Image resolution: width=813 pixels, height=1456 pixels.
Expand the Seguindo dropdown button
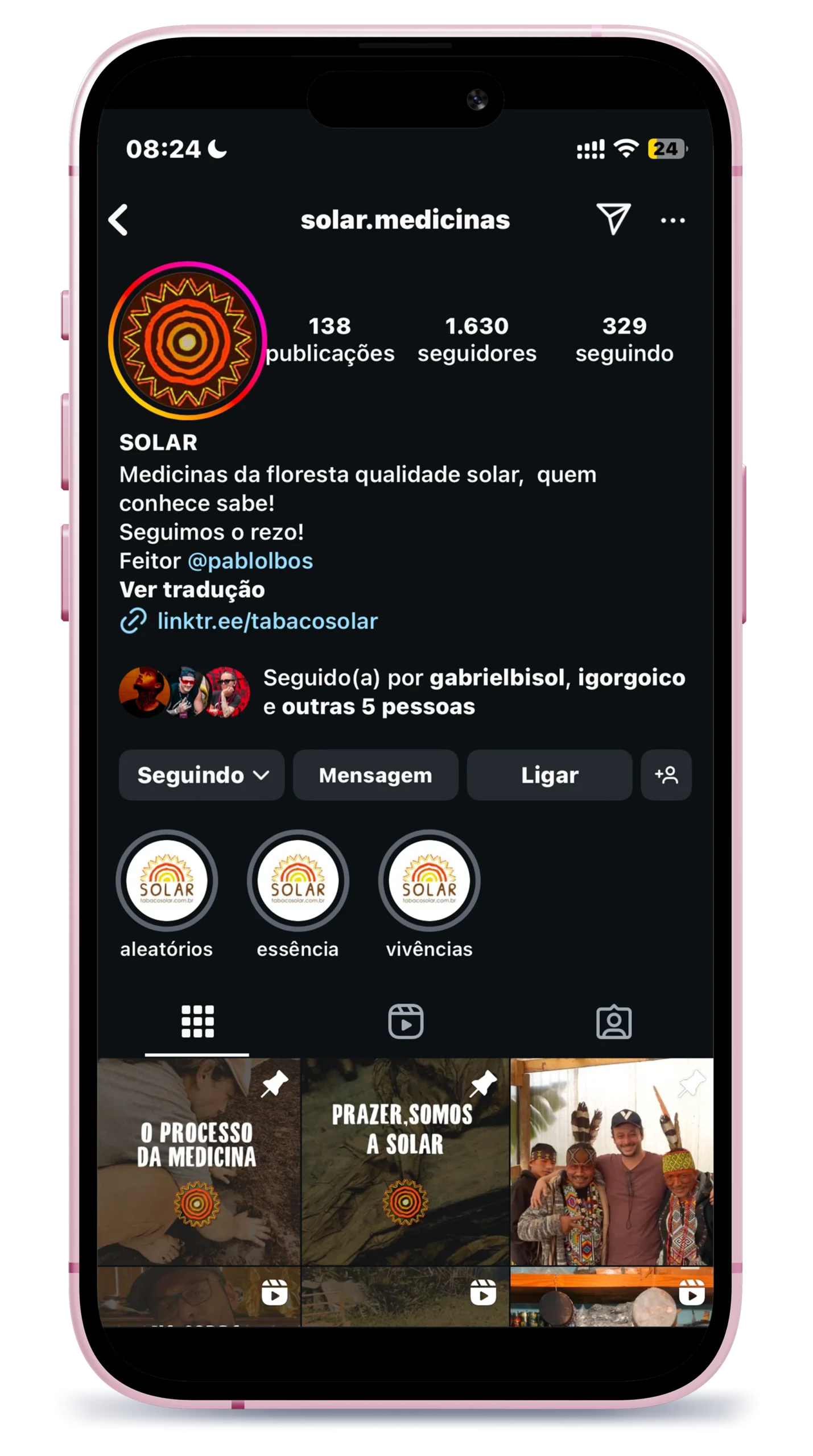[x=201, y=775]
